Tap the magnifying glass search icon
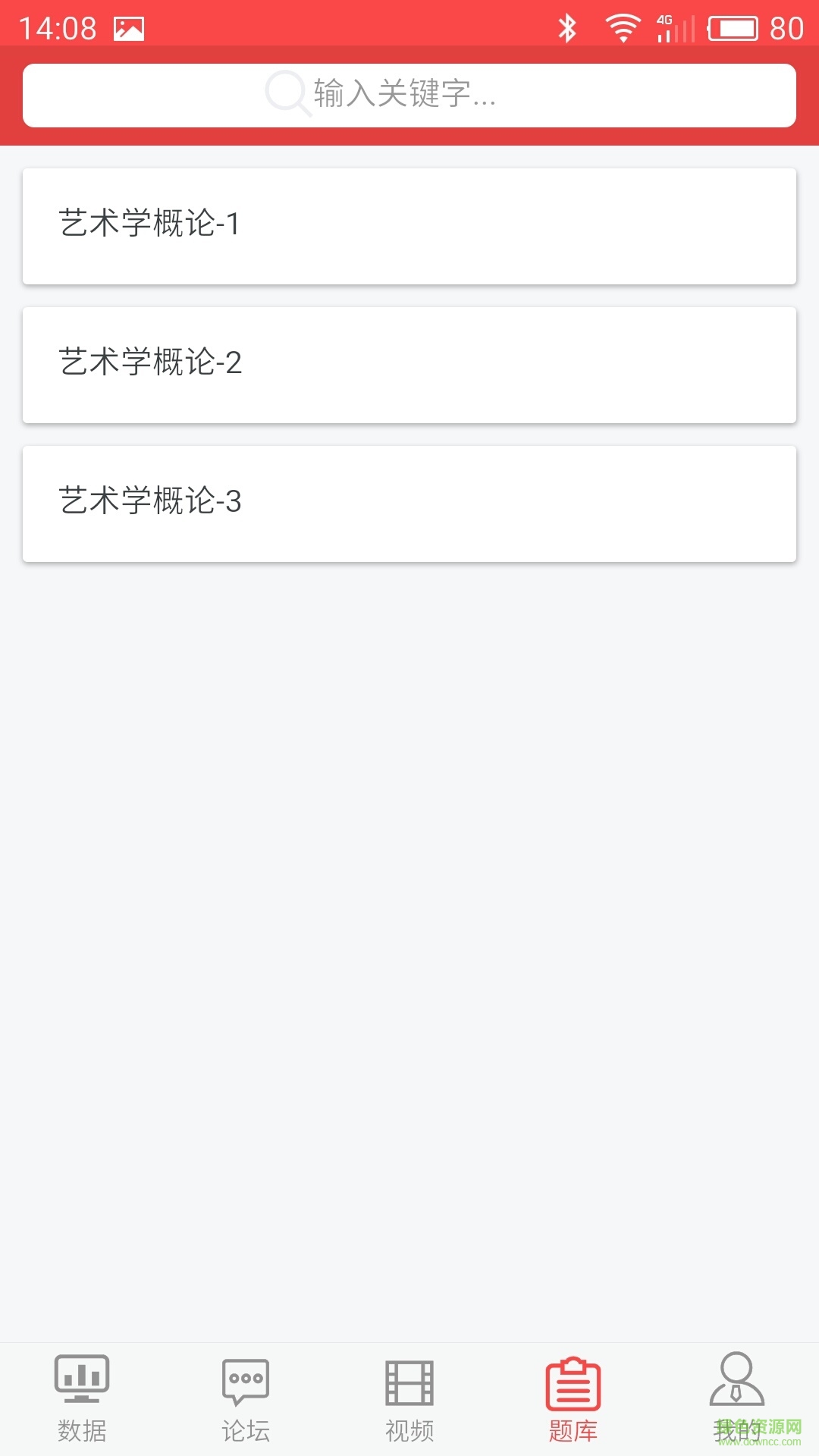The height and width of the screenshot is (1456, 819). (288, 94)
